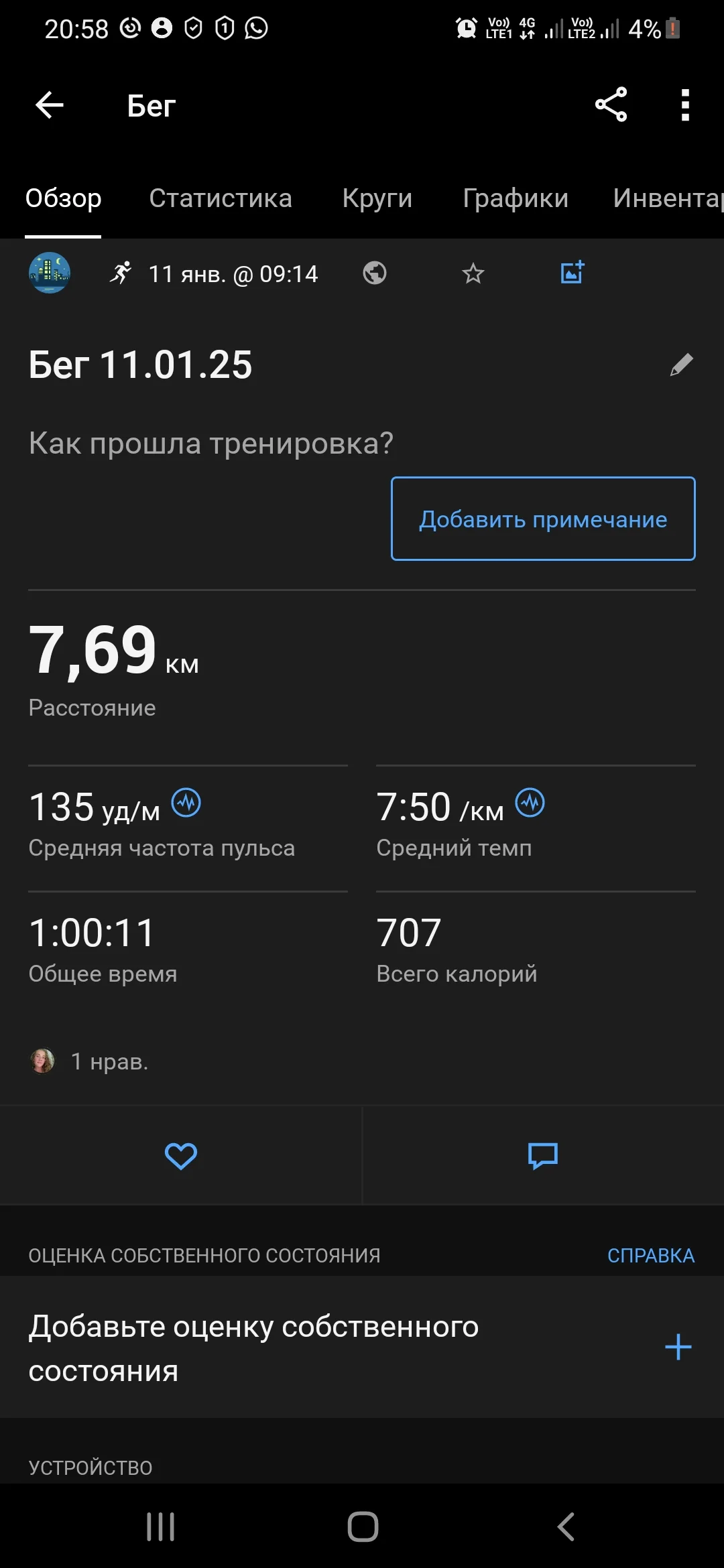Switch to the Статистика tab
724x1568 pixels.
221,198
